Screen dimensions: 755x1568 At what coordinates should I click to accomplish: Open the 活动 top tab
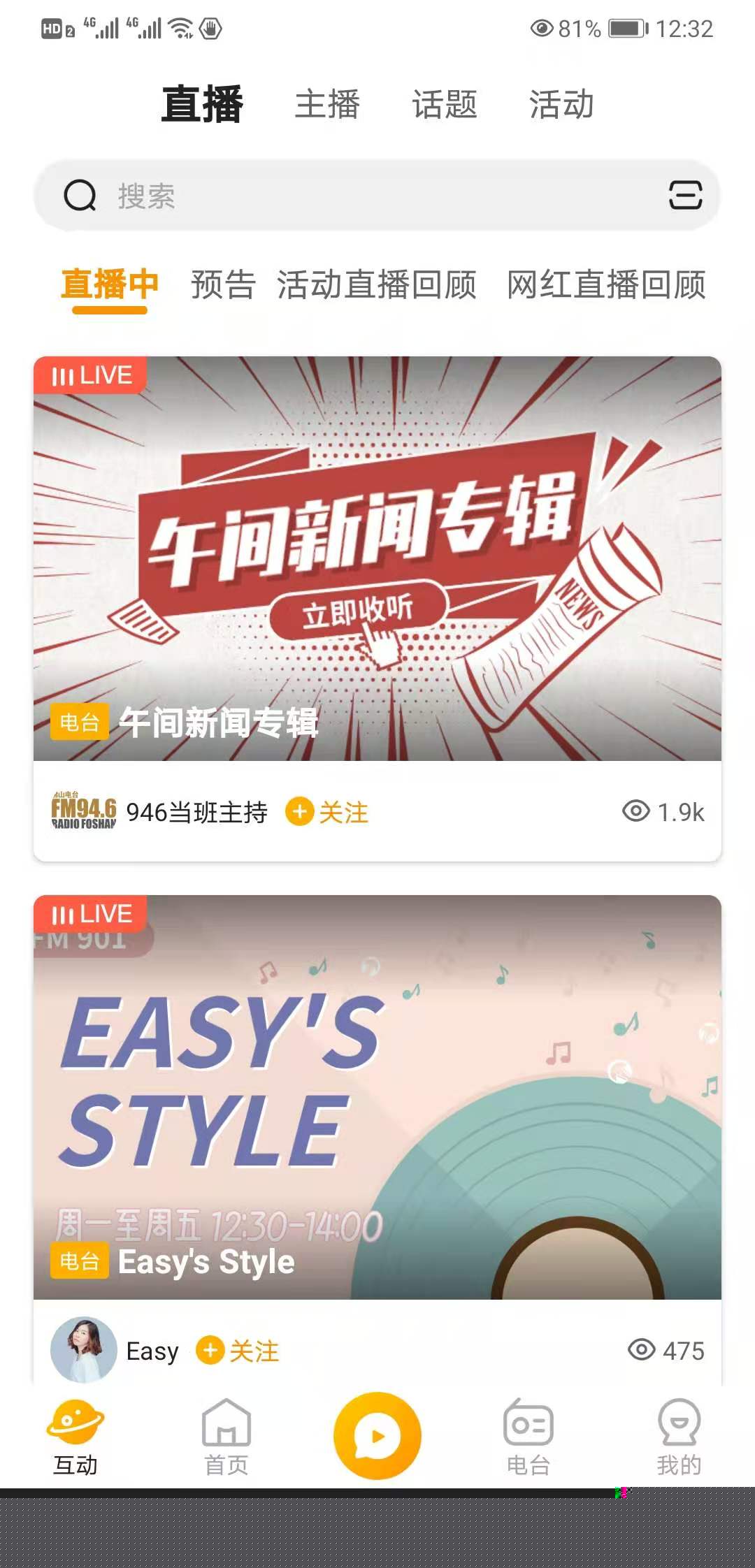pos(561,105)
